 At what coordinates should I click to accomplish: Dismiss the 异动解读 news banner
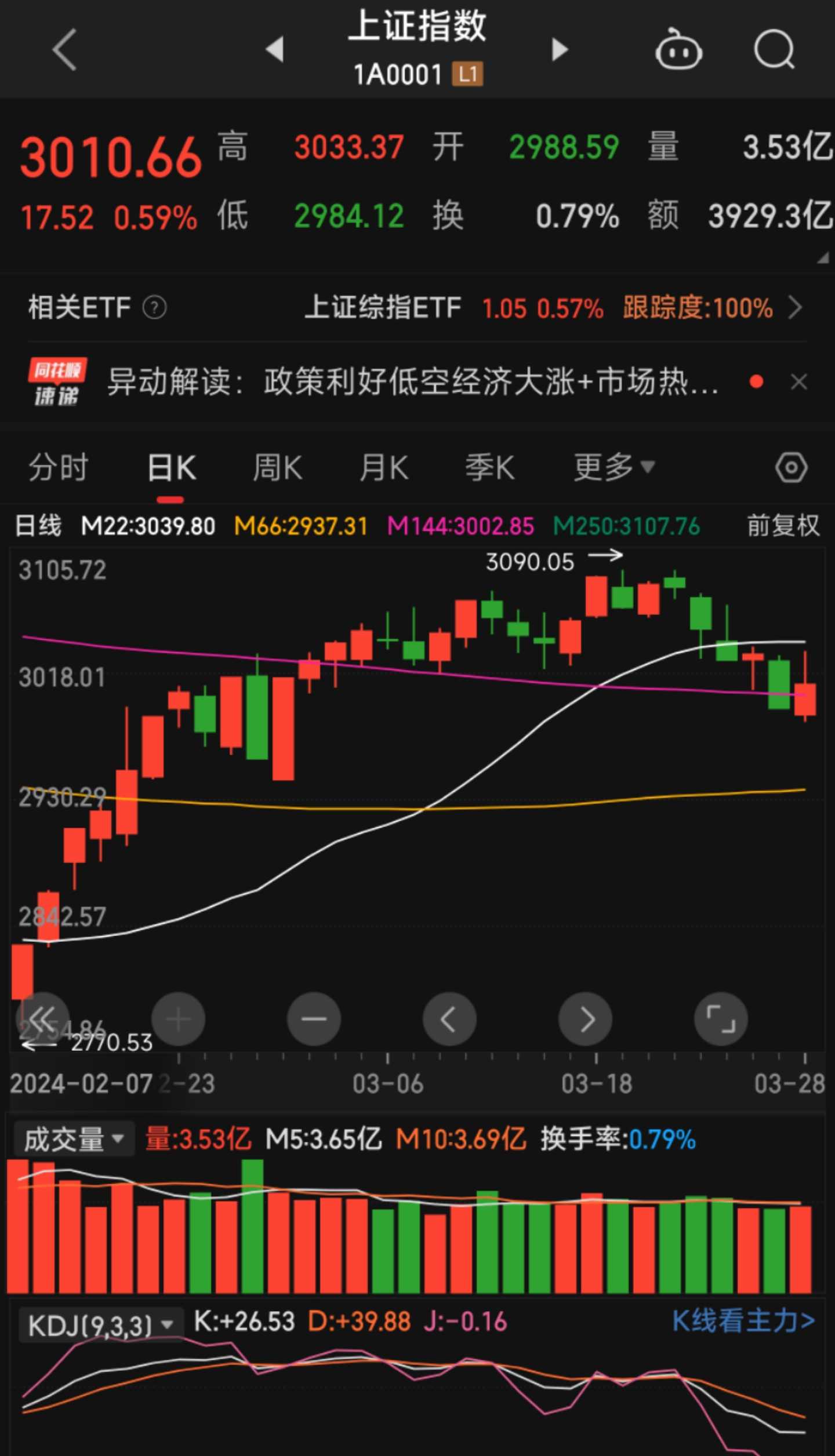click(x=798, y=383)
